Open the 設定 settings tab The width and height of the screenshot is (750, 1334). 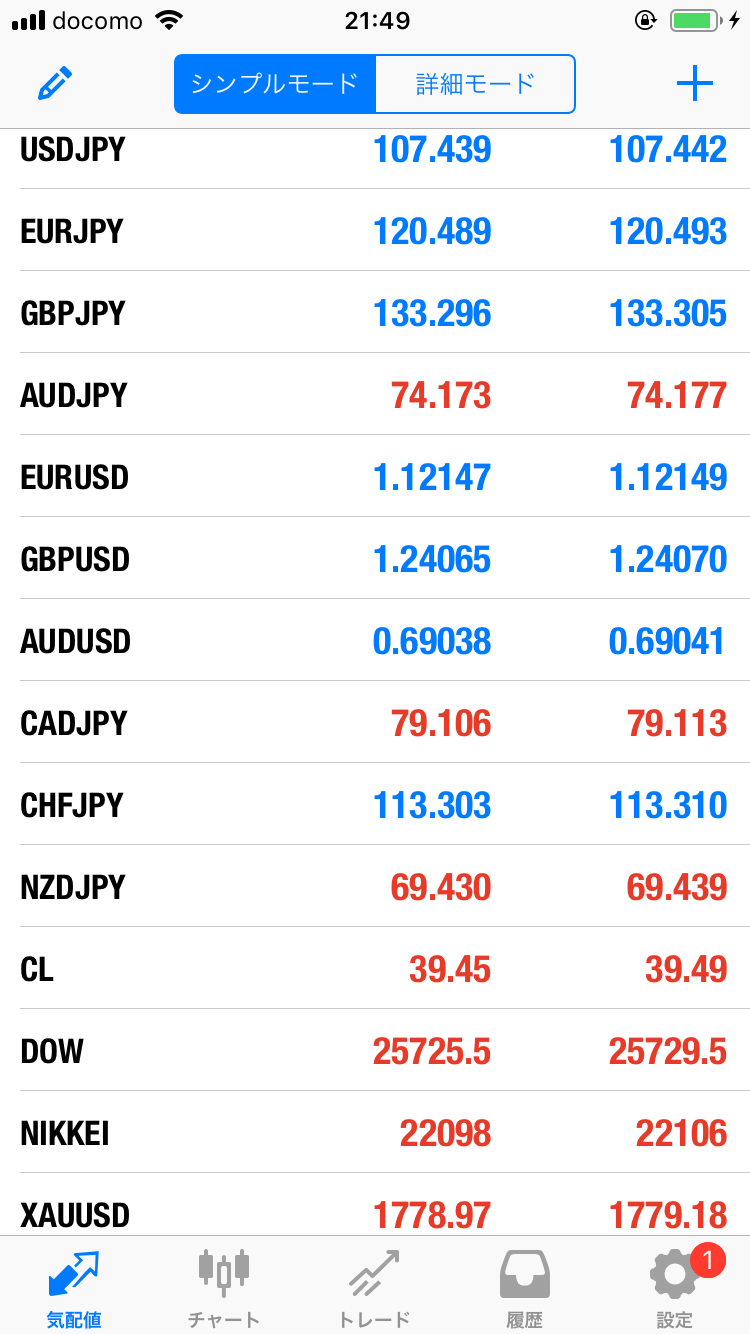(675, 1287)
